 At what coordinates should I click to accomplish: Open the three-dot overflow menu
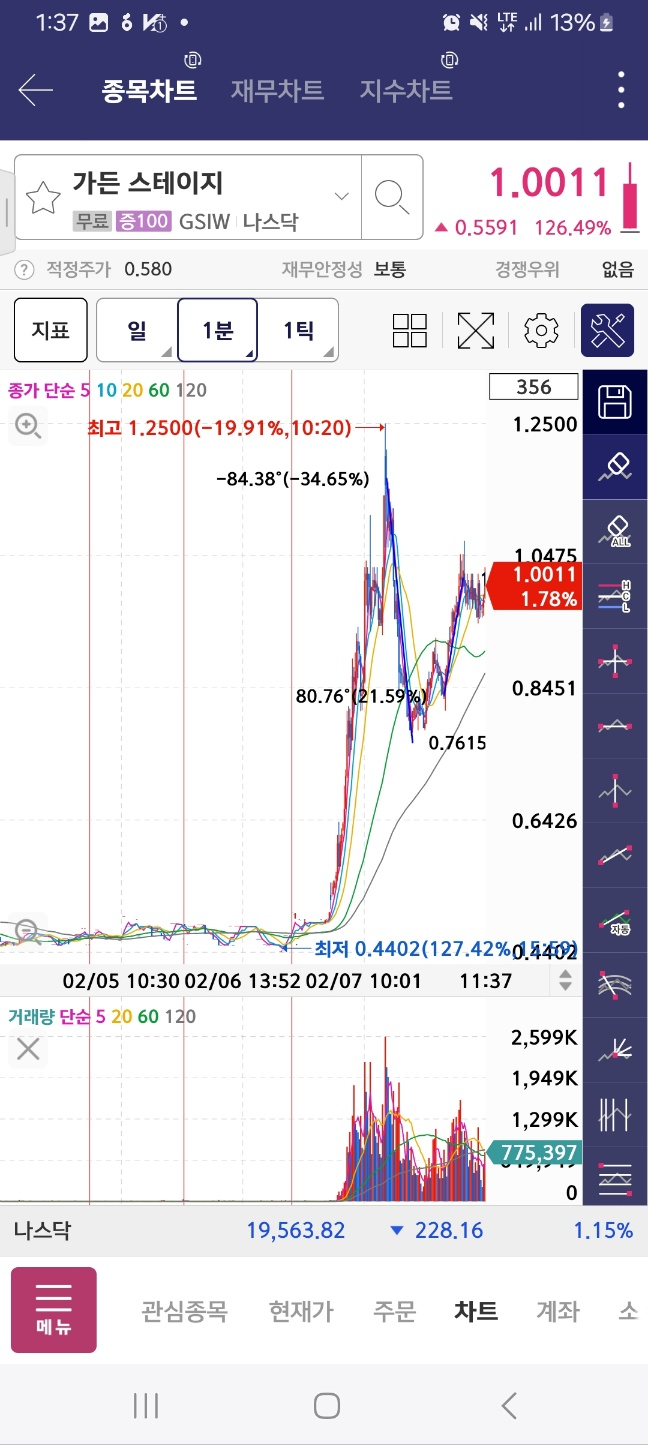pos(621,91)
